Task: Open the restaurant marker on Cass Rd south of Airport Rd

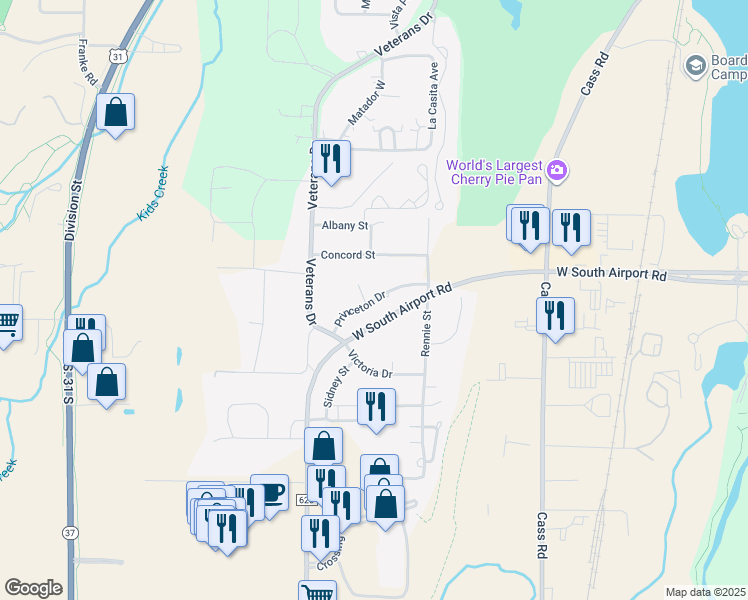Action: 555,317
